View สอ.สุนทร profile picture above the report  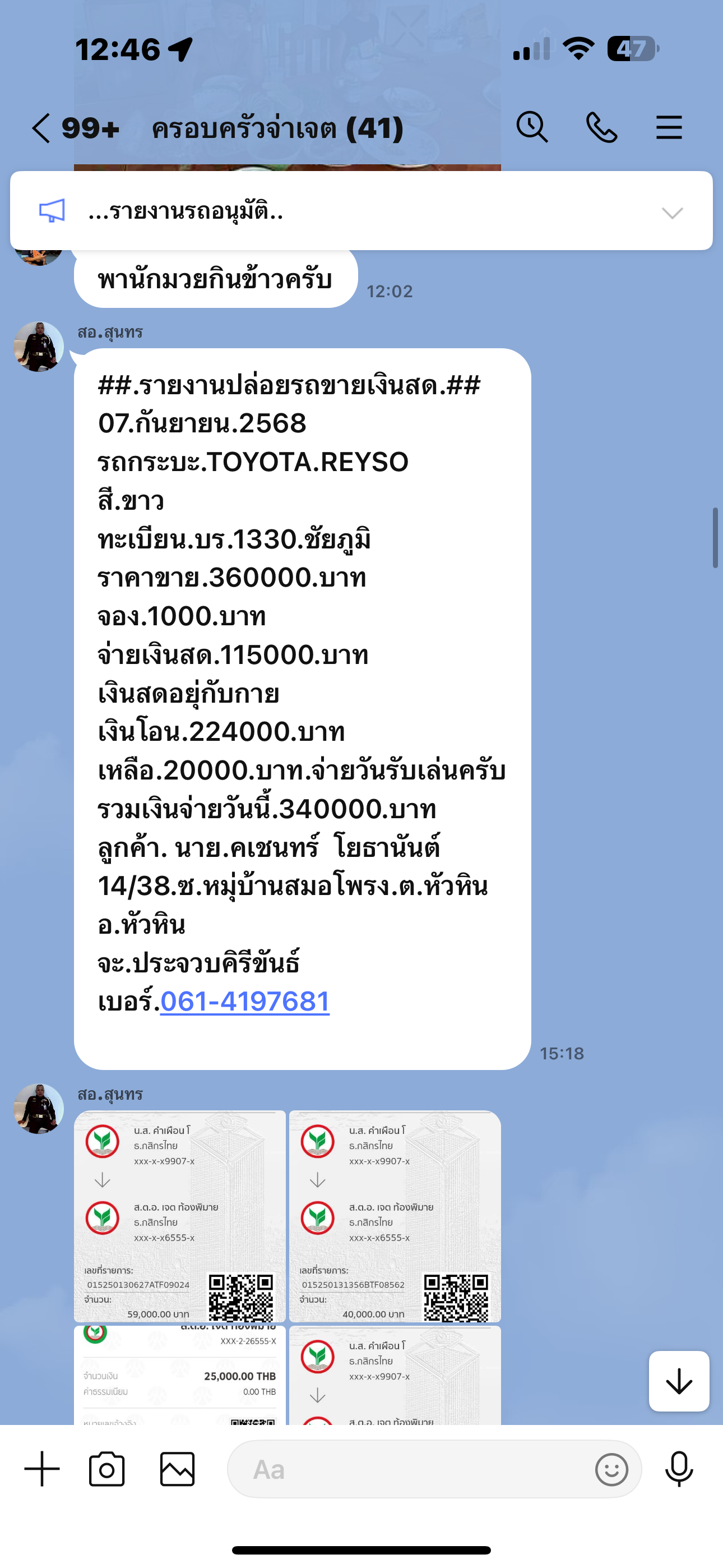point(39,347)
